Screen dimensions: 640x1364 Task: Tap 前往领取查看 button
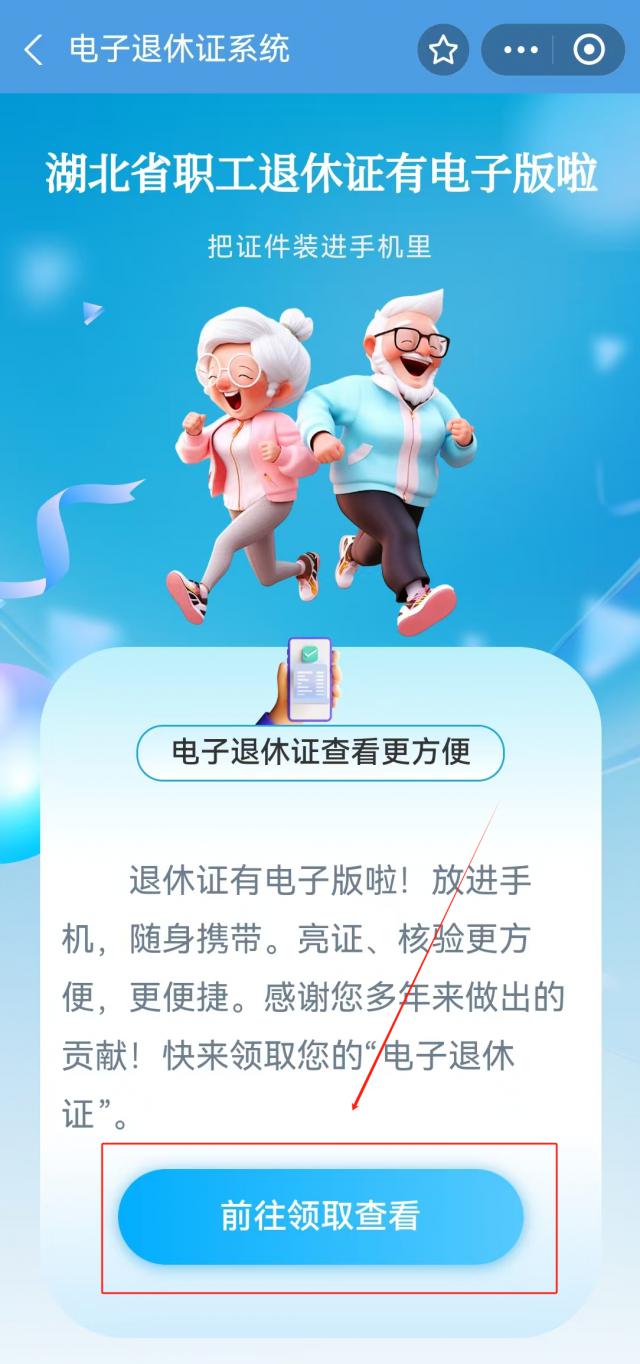321,1215
